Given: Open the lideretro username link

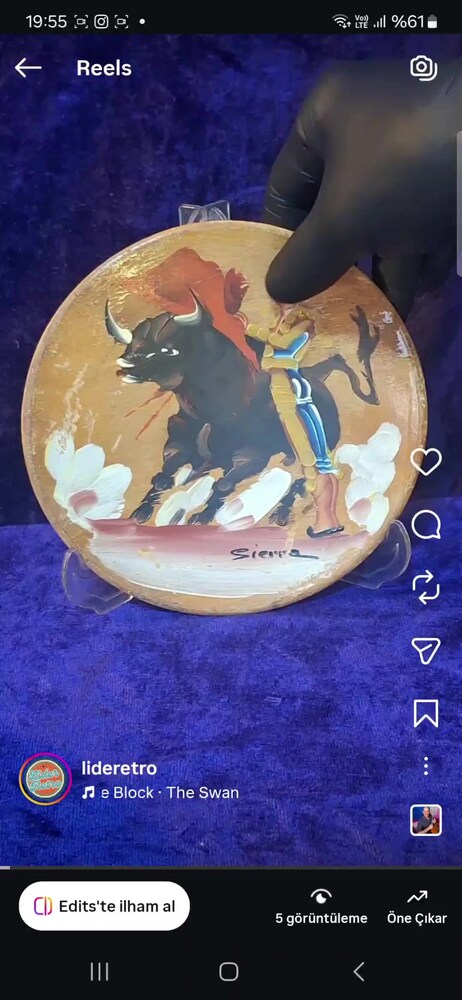Looking at the screenshot, I should coord(119,768).
